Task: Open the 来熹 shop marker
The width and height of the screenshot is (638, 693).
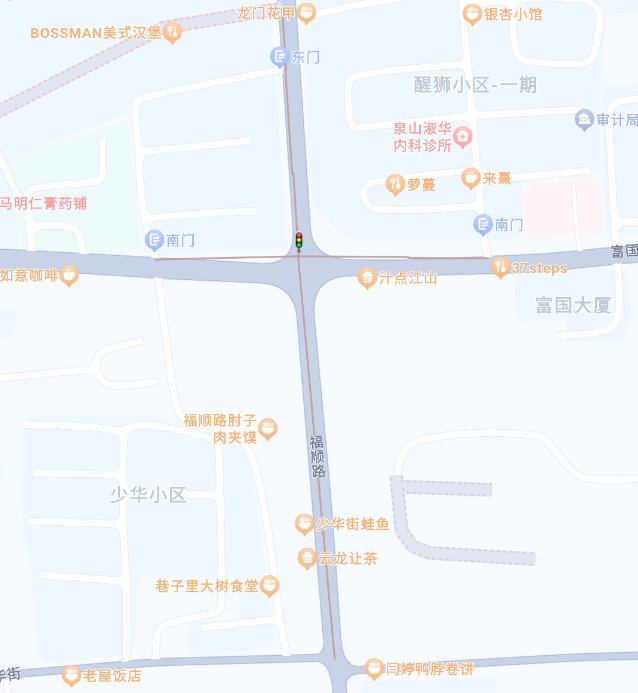Action: (x=470, y=178)
